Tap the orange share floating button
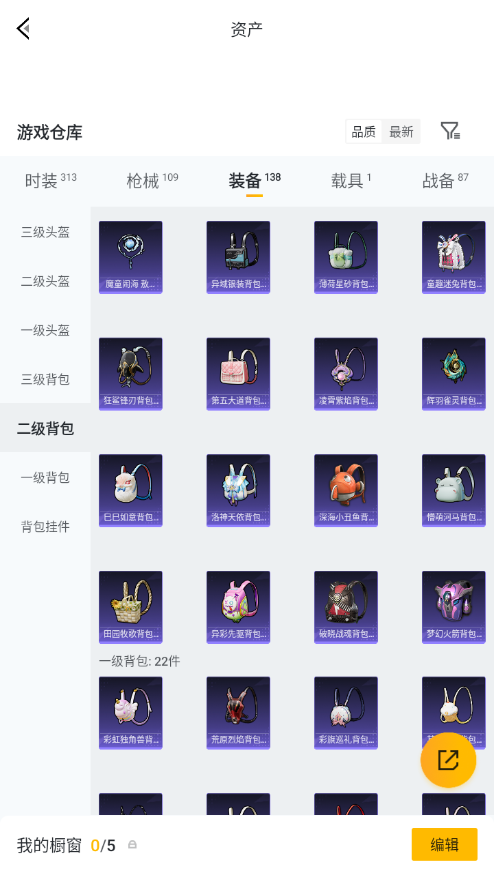494x873 pixels. click(448, 760)
